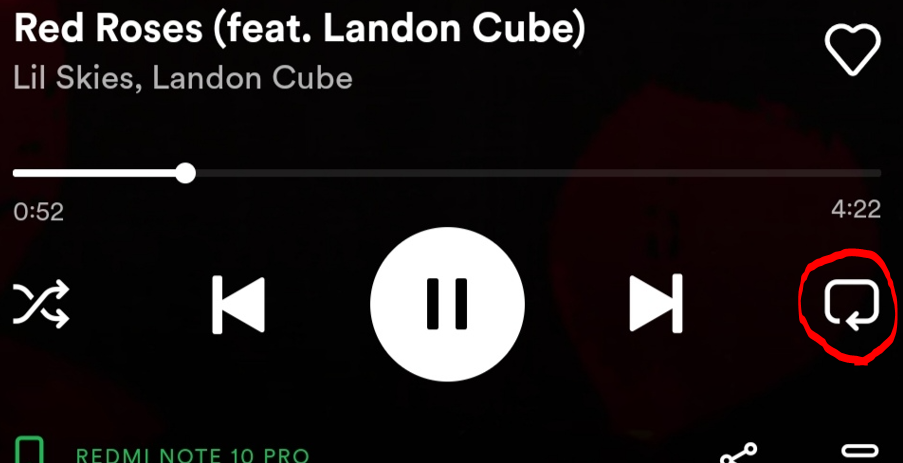Skip to the next track

coord(656,303)
